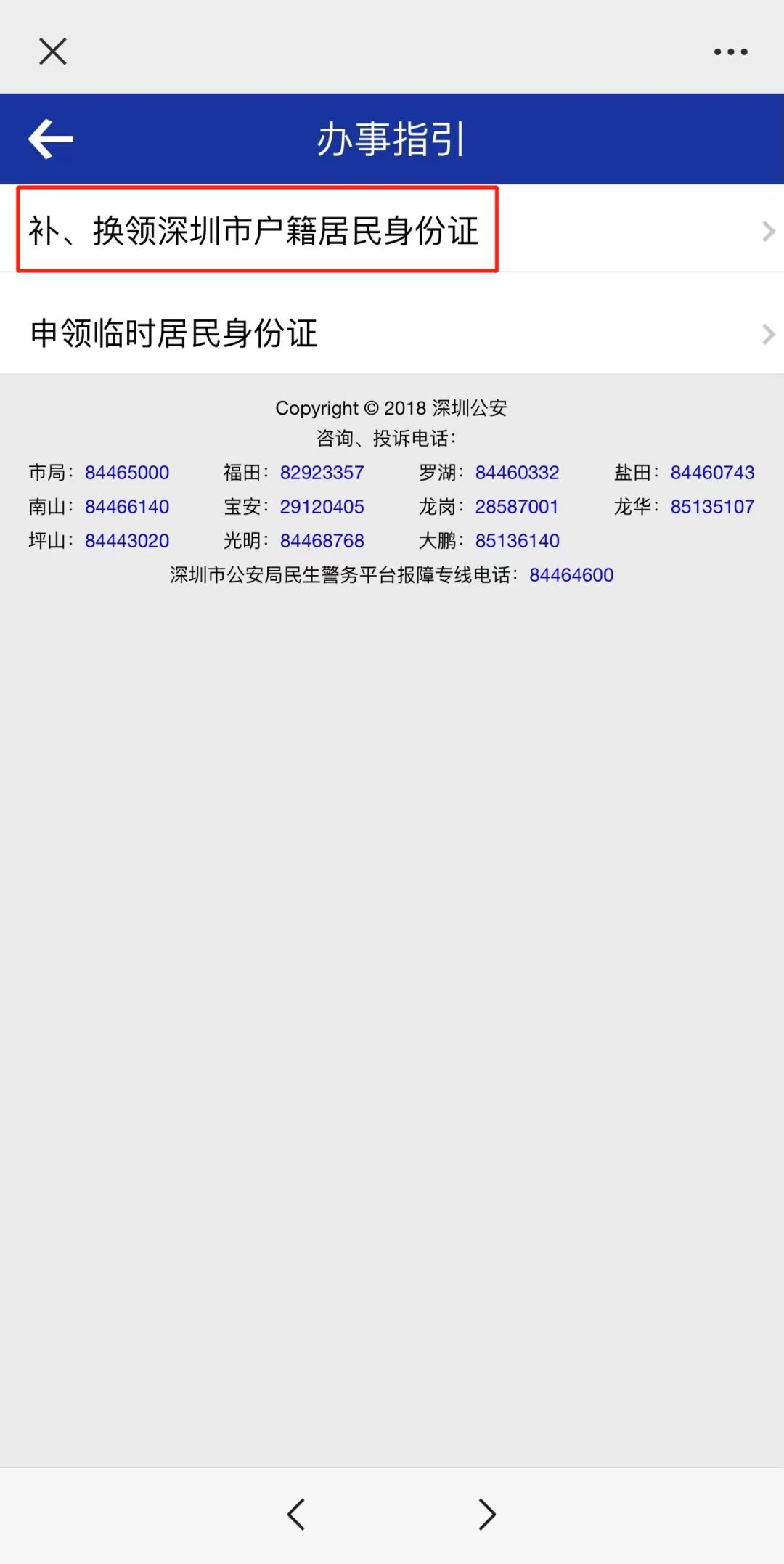The width and height of the screenshot is (784, 1564).
Task: Call 龙岗 number 28587001
Action: (x=517, y=507)
